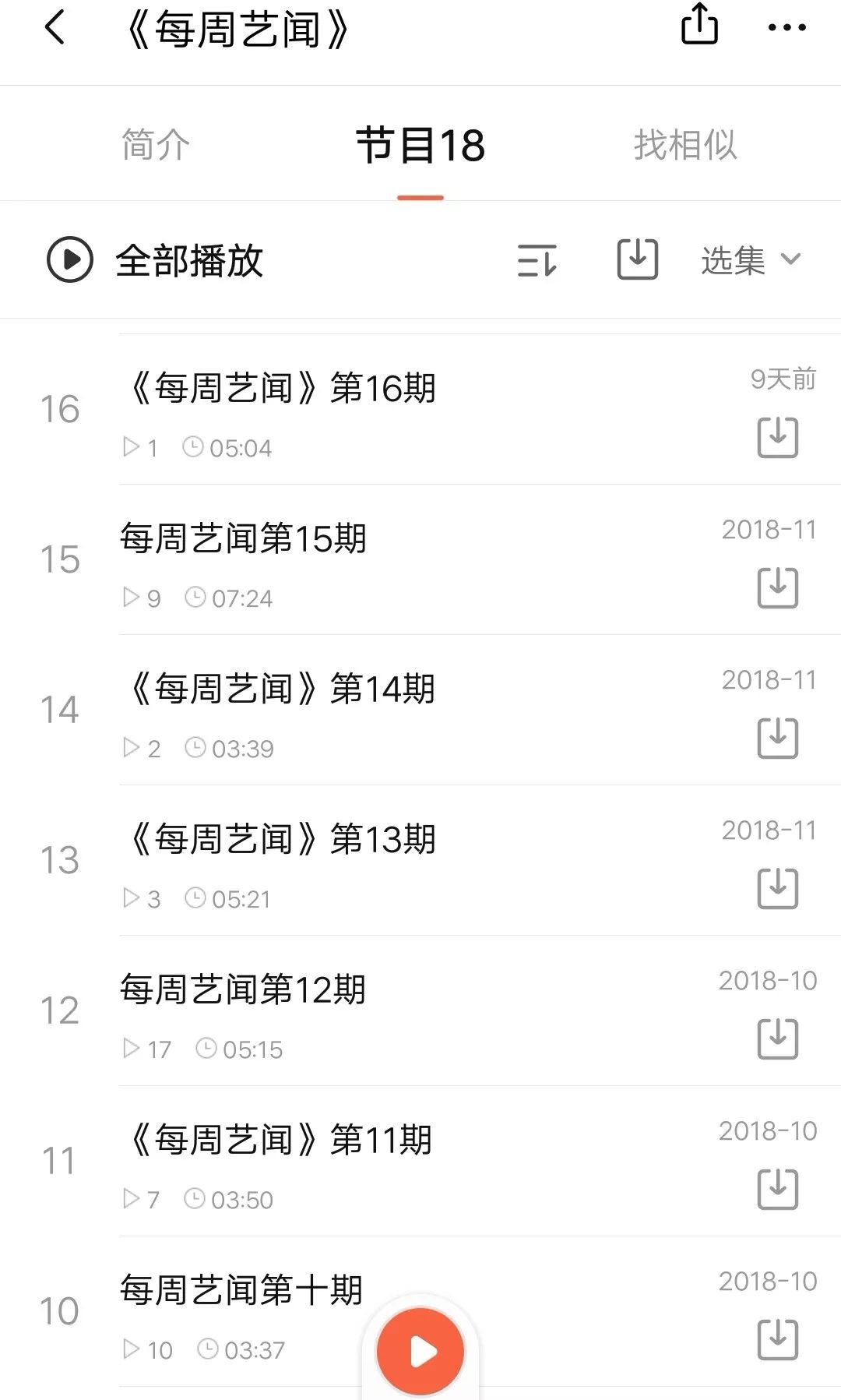The width and height of the screenshot is (841, 1400).
Task: Expand the 选集 episode selector
Action: pos(751,260)
